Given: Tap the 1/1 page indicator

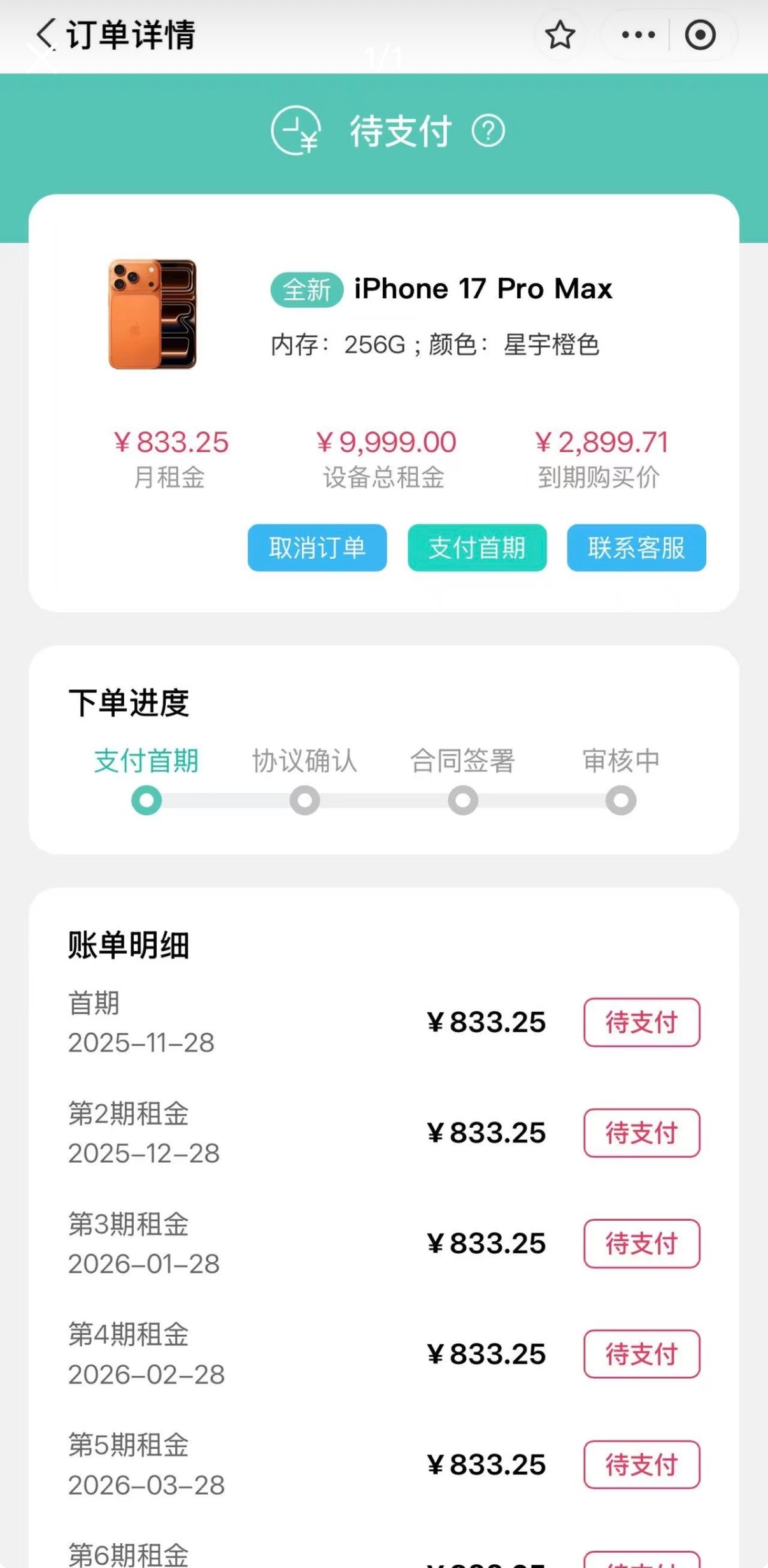Looking at the screenshot, I should (383, 58).
